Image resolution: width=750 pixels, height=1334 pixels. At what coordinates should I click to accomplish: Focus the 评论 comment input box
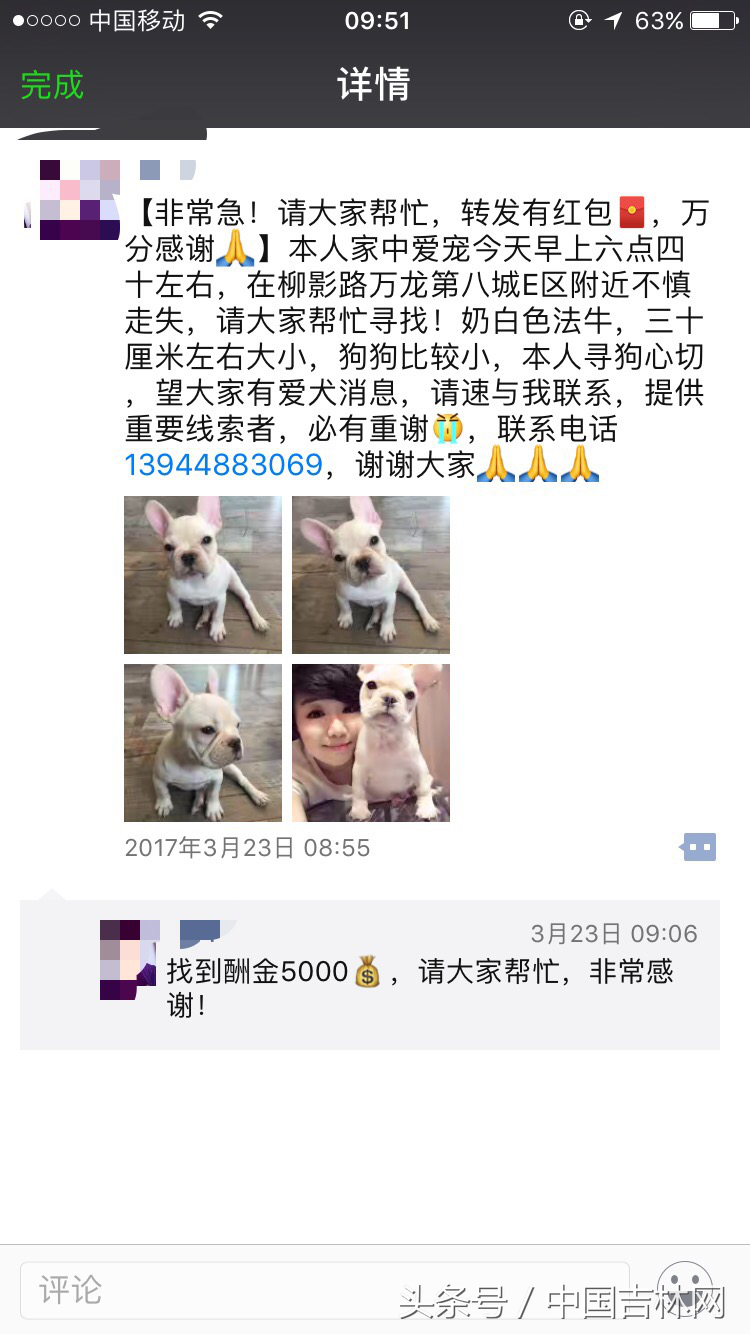click(x=324, y=1290)
